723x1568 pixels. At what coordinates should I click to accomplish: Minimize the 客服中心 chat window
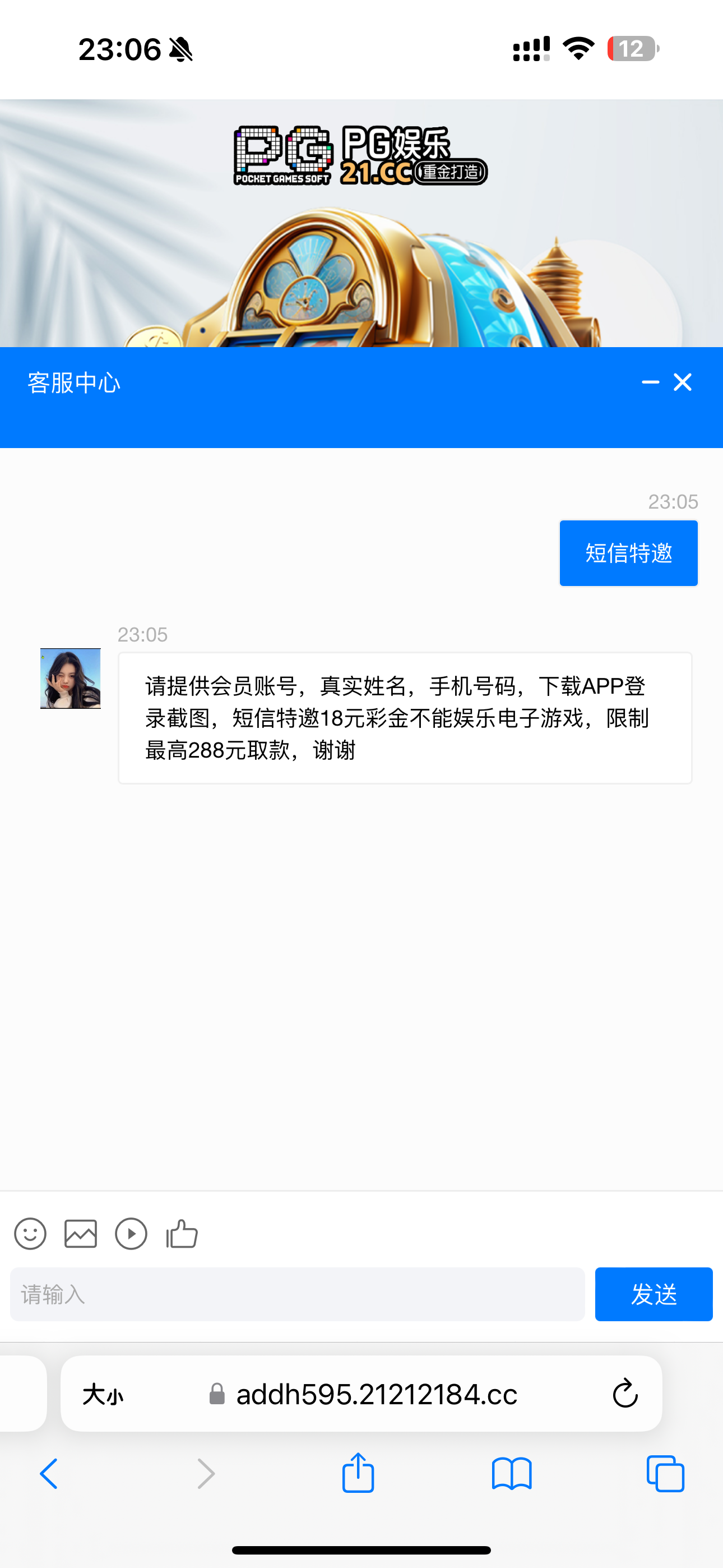click(650, 382)
